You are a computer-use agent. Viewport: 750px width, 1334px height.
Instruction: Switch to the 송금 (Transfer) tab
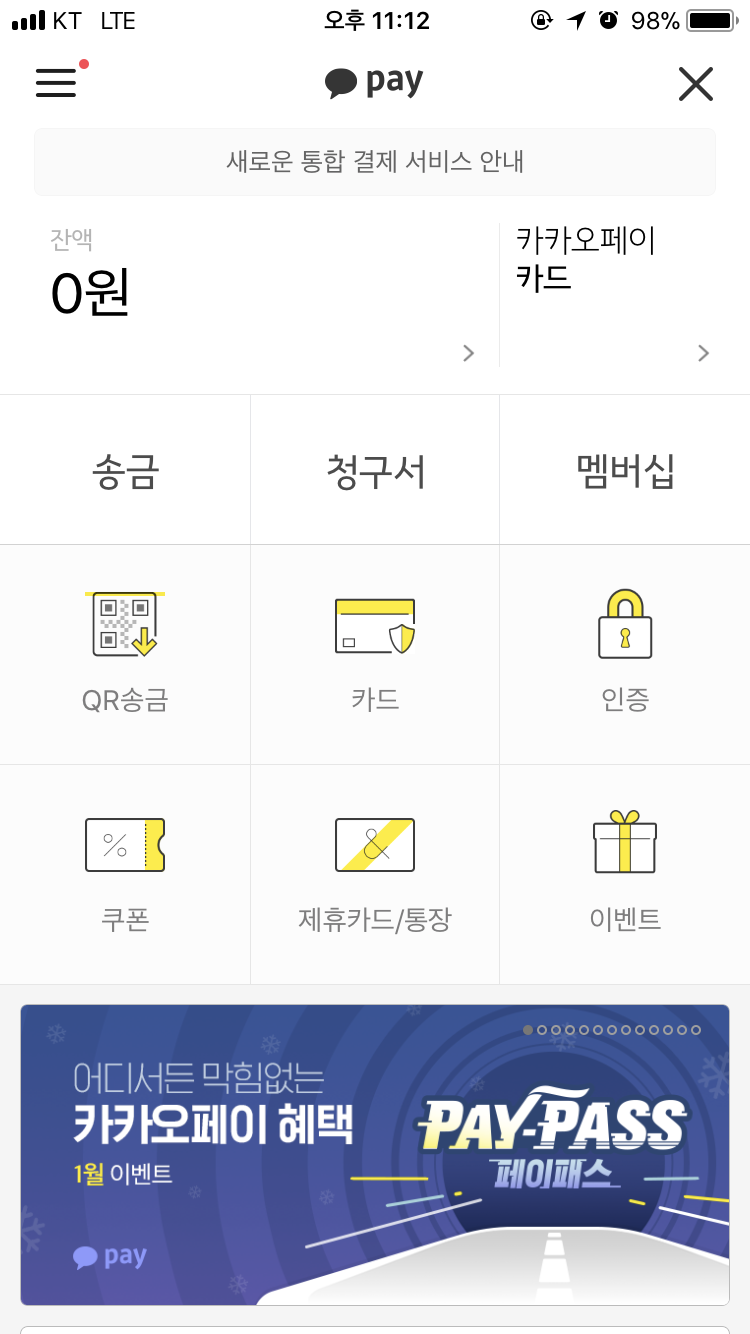pos(124,469)
